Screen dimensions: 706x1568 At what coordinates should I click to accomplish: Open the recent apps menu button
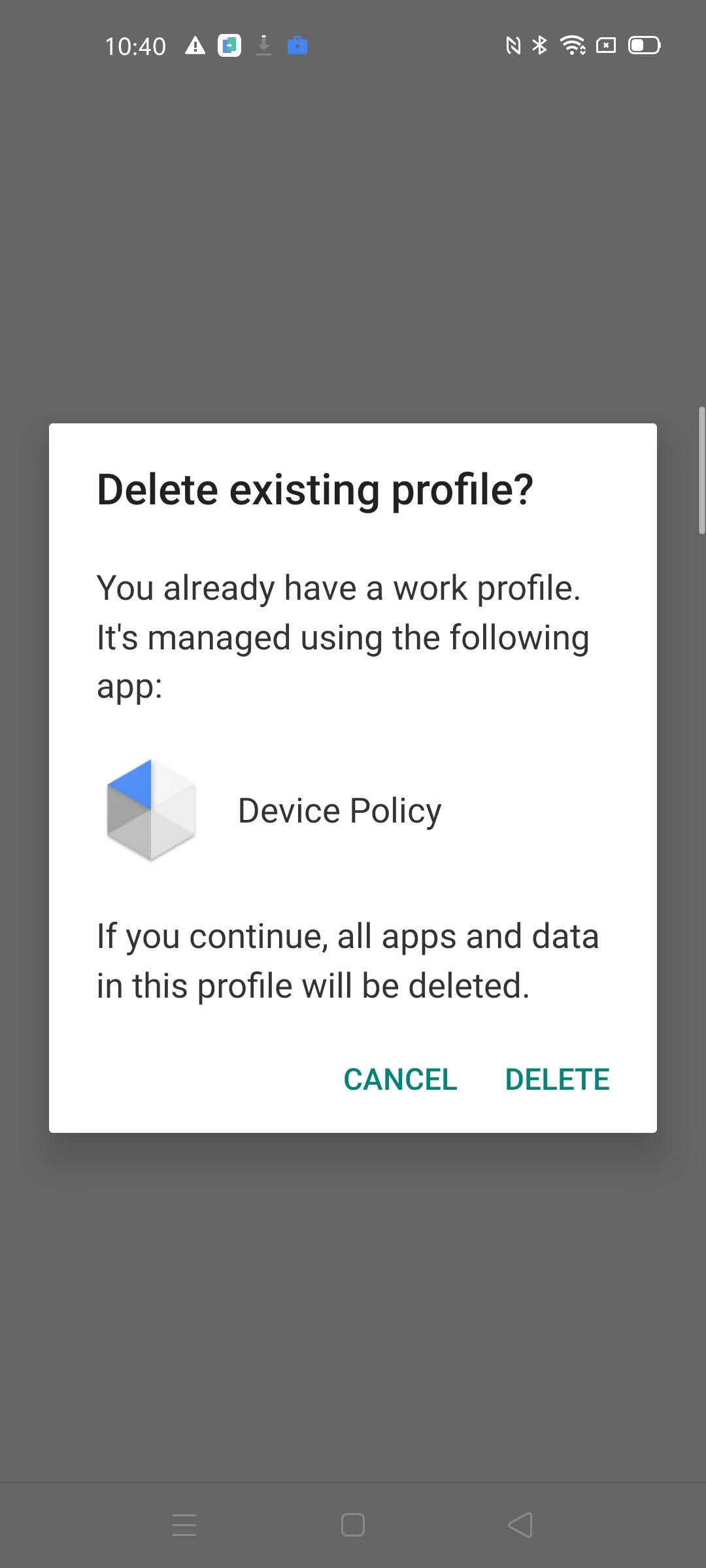(184, 1525)
